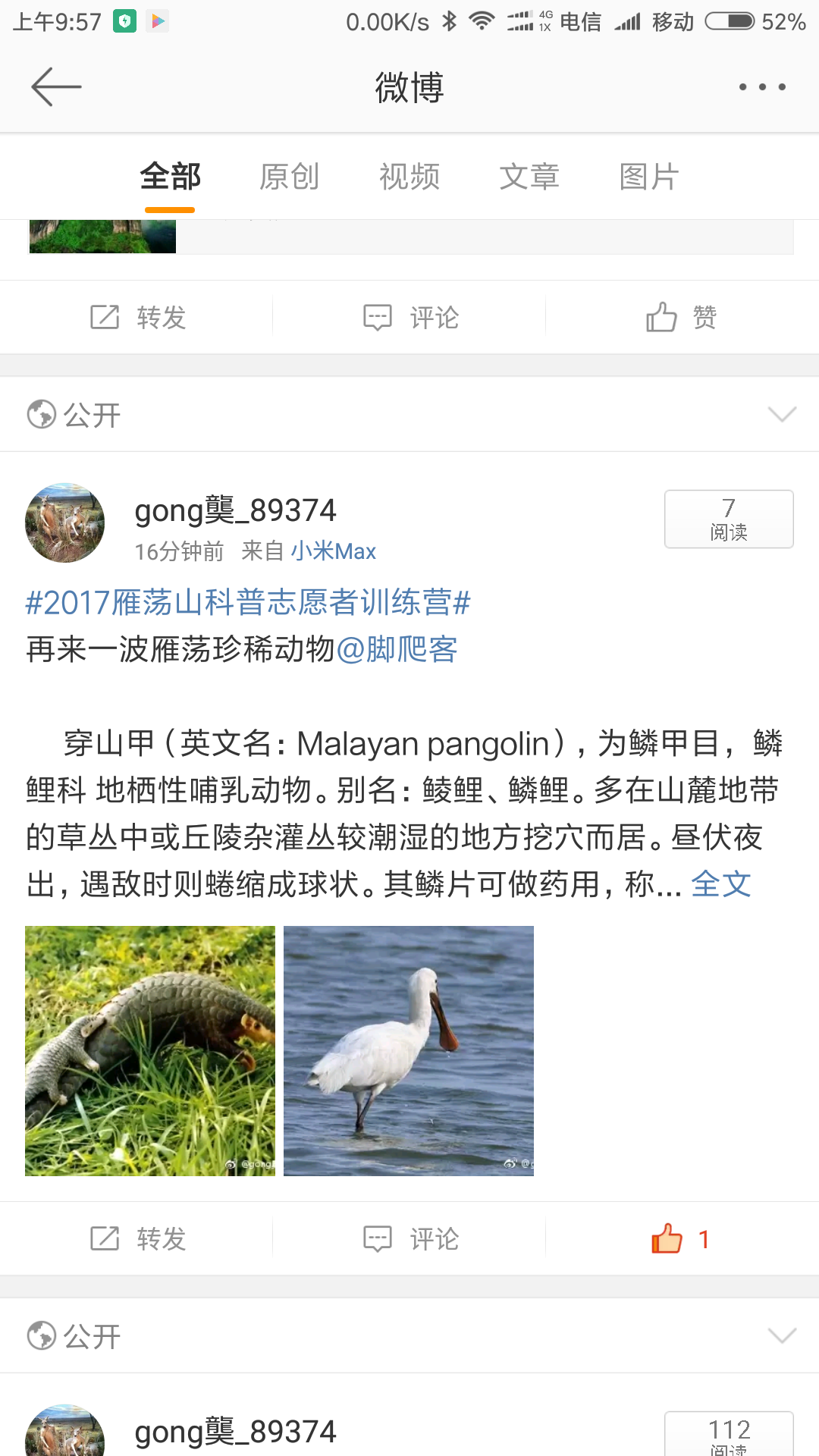
Task: Open the 图片 tab
Action: point(649,177)
